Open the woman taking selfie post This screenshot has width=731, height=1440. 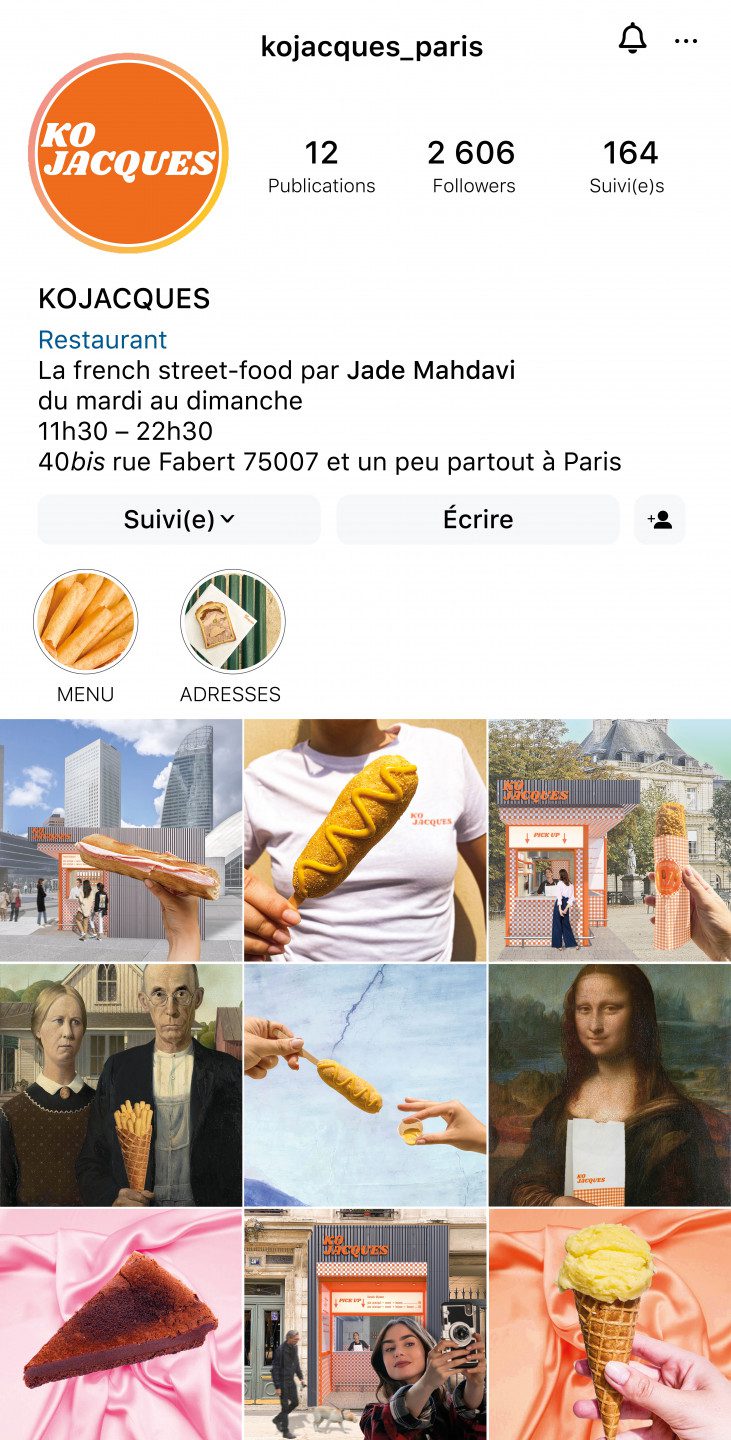click(x=365, y=1325)
